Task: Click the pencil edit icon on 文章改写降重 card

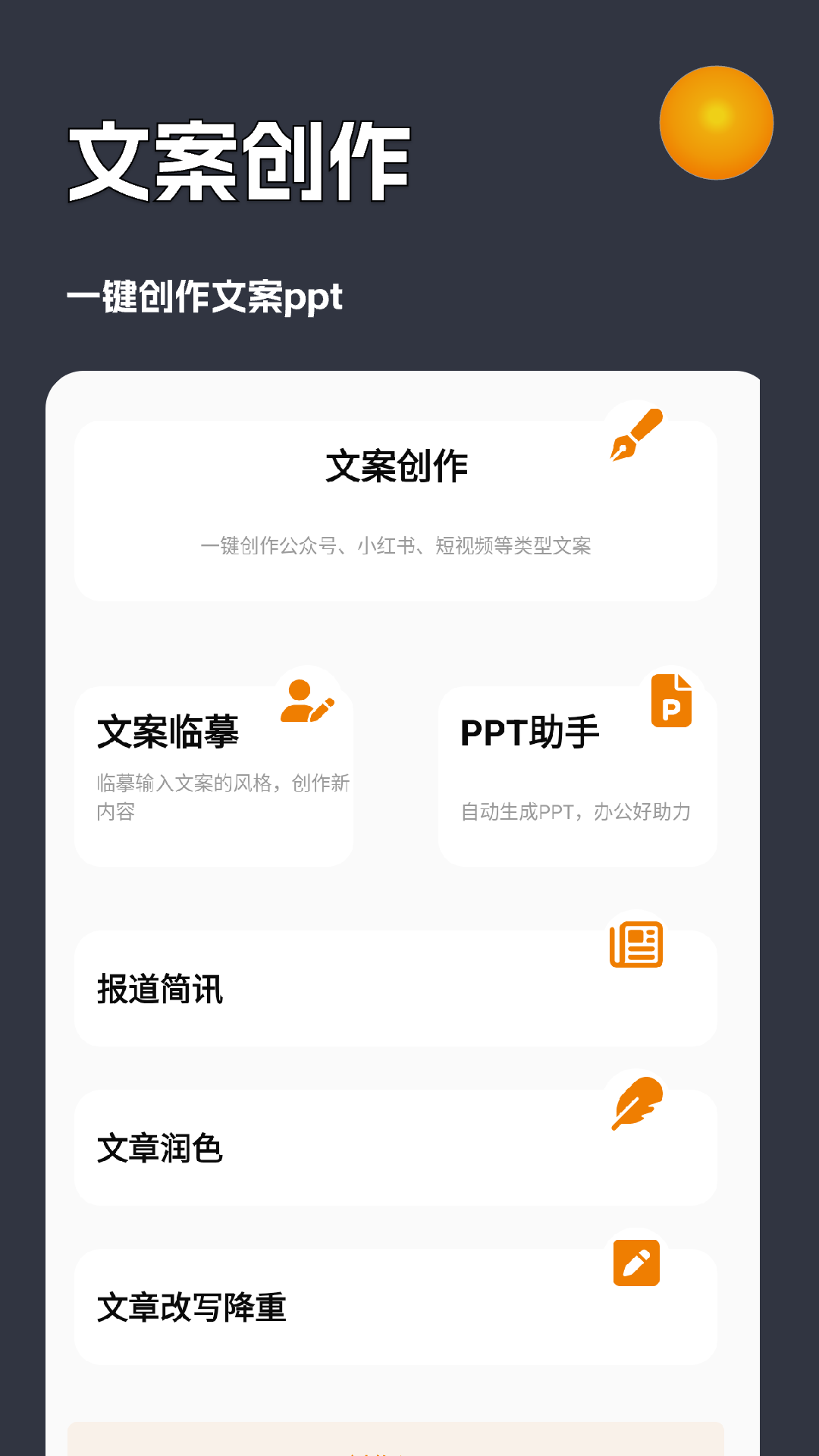Action: click(x=637, y=1263)
